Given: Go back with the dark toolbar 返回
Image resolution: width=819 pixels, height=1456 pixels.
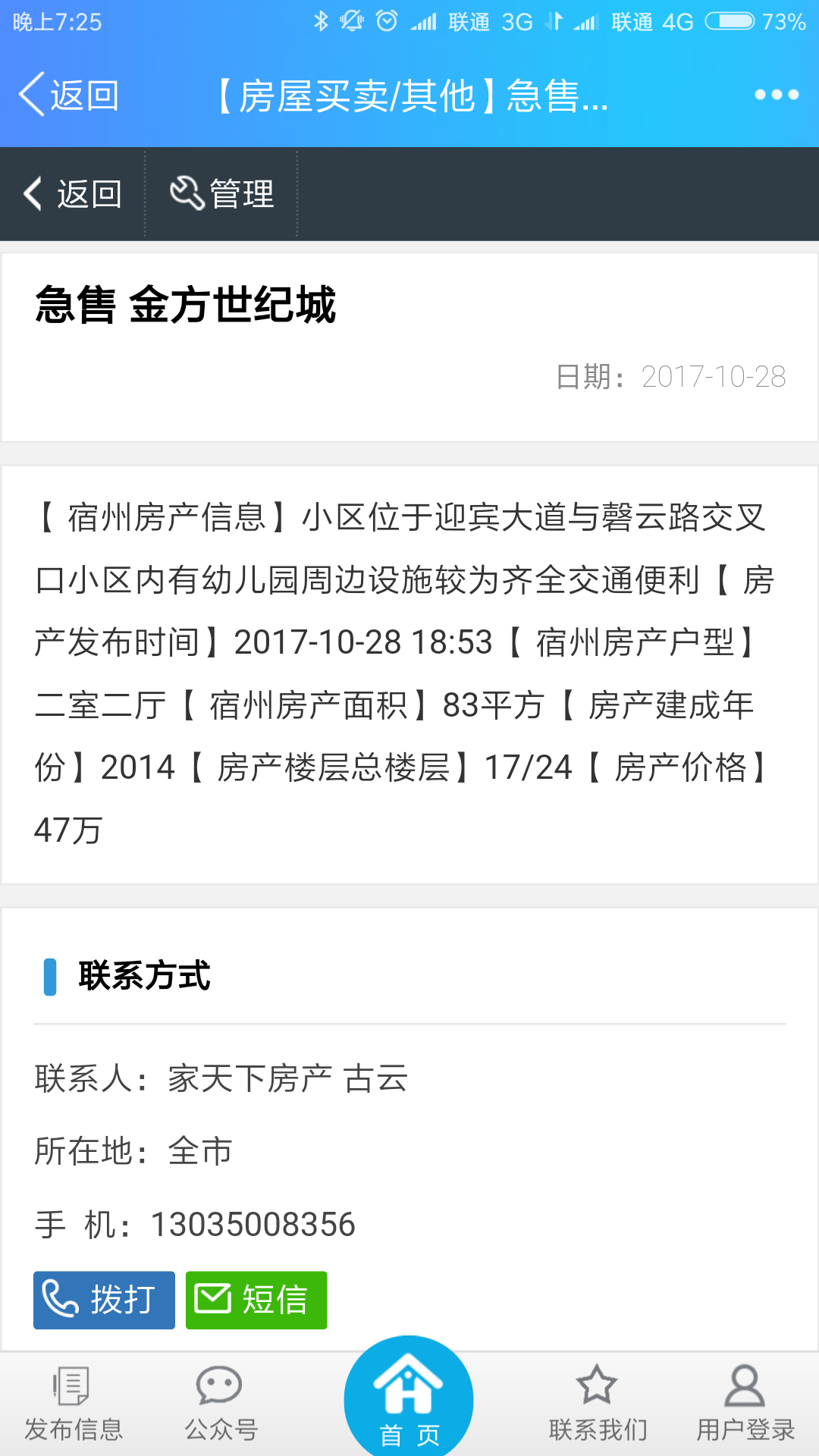Looking at the screenshot, I should pyautogui.click(x=74, y=194).
